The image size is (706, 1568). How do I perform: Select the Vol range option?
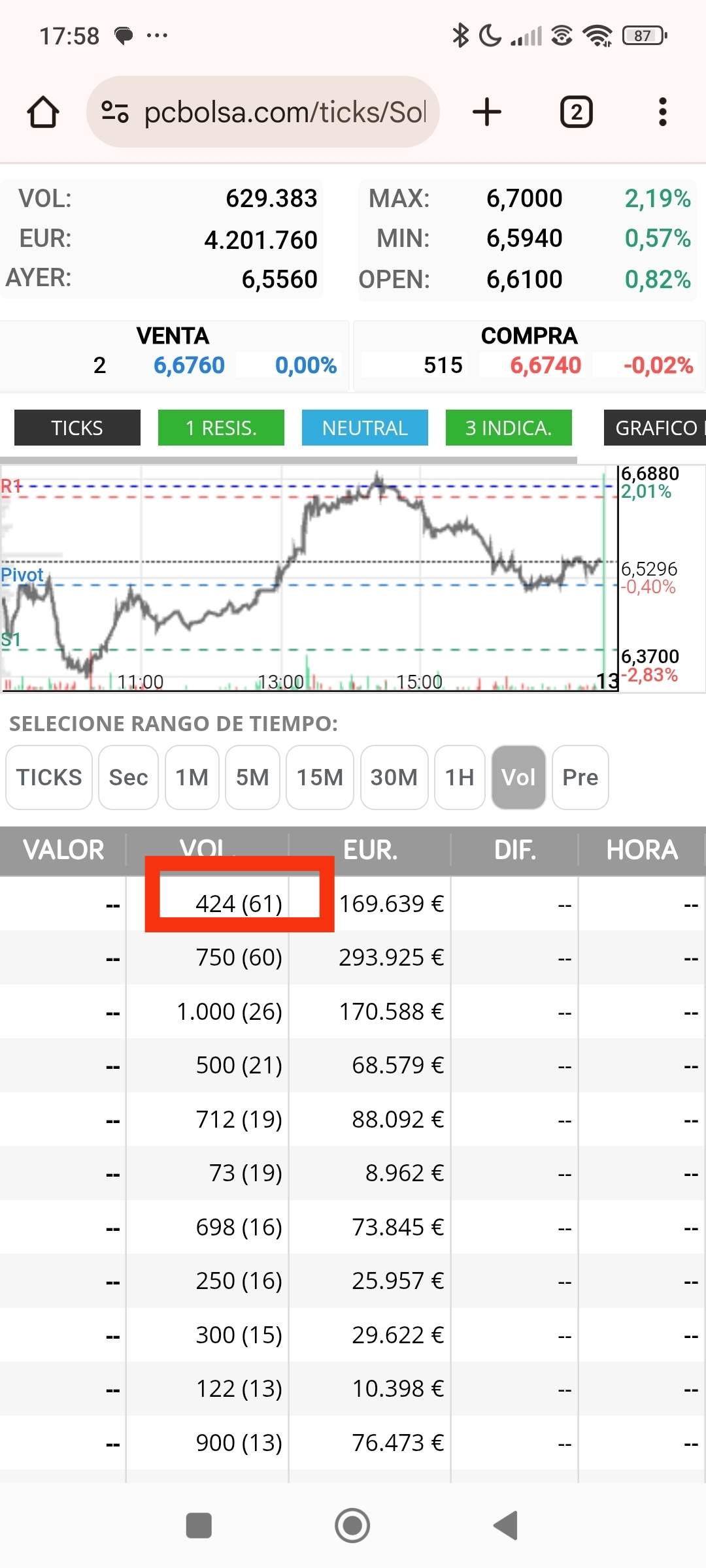[518, 777]
